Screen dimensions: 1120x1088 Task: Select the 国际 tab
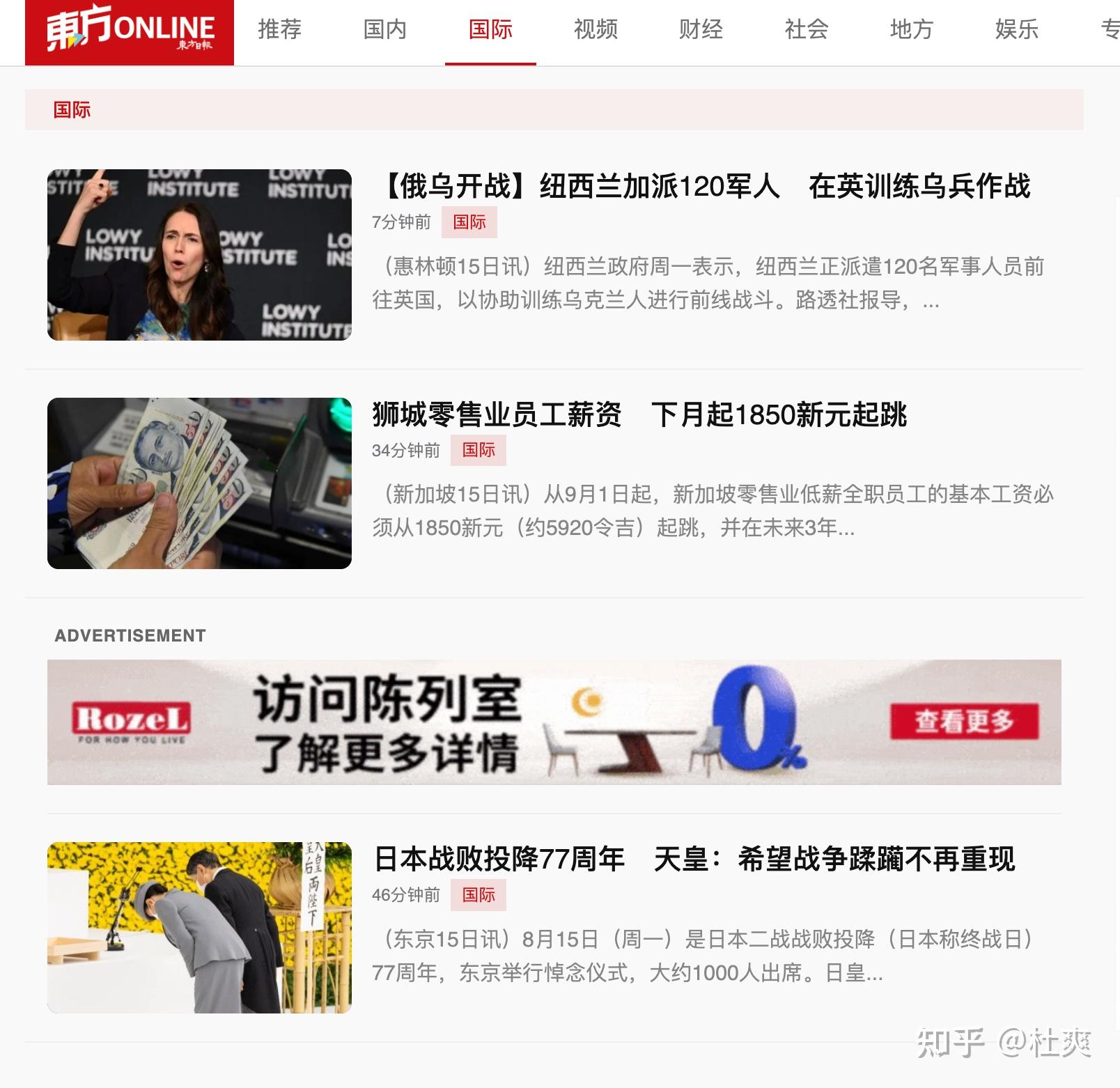pos(490,29)
